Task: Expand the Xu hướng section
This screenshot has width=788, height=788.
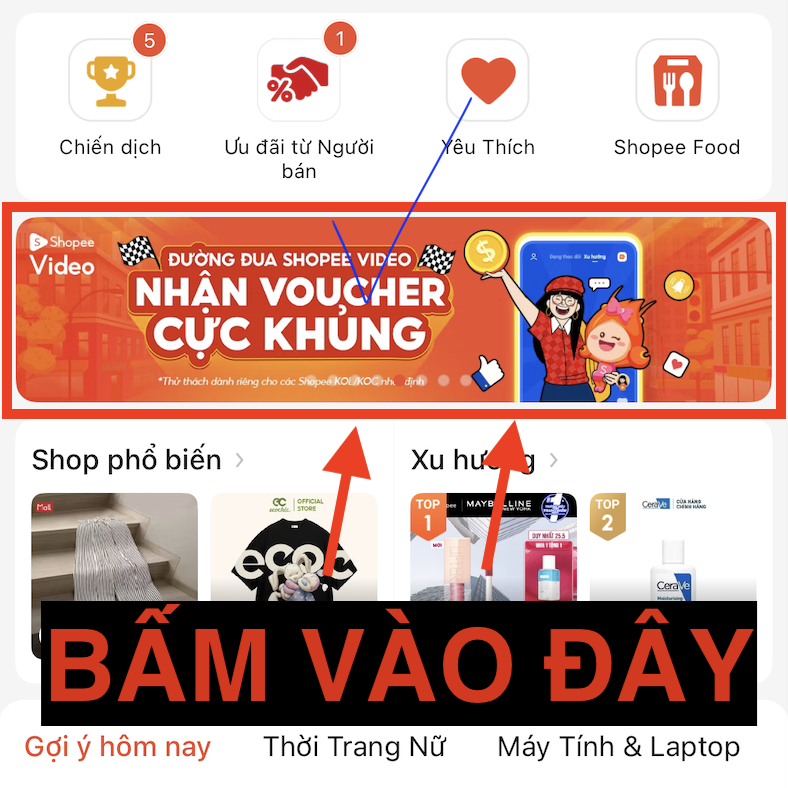Action: pyautogui.click(x=486, y=460)
